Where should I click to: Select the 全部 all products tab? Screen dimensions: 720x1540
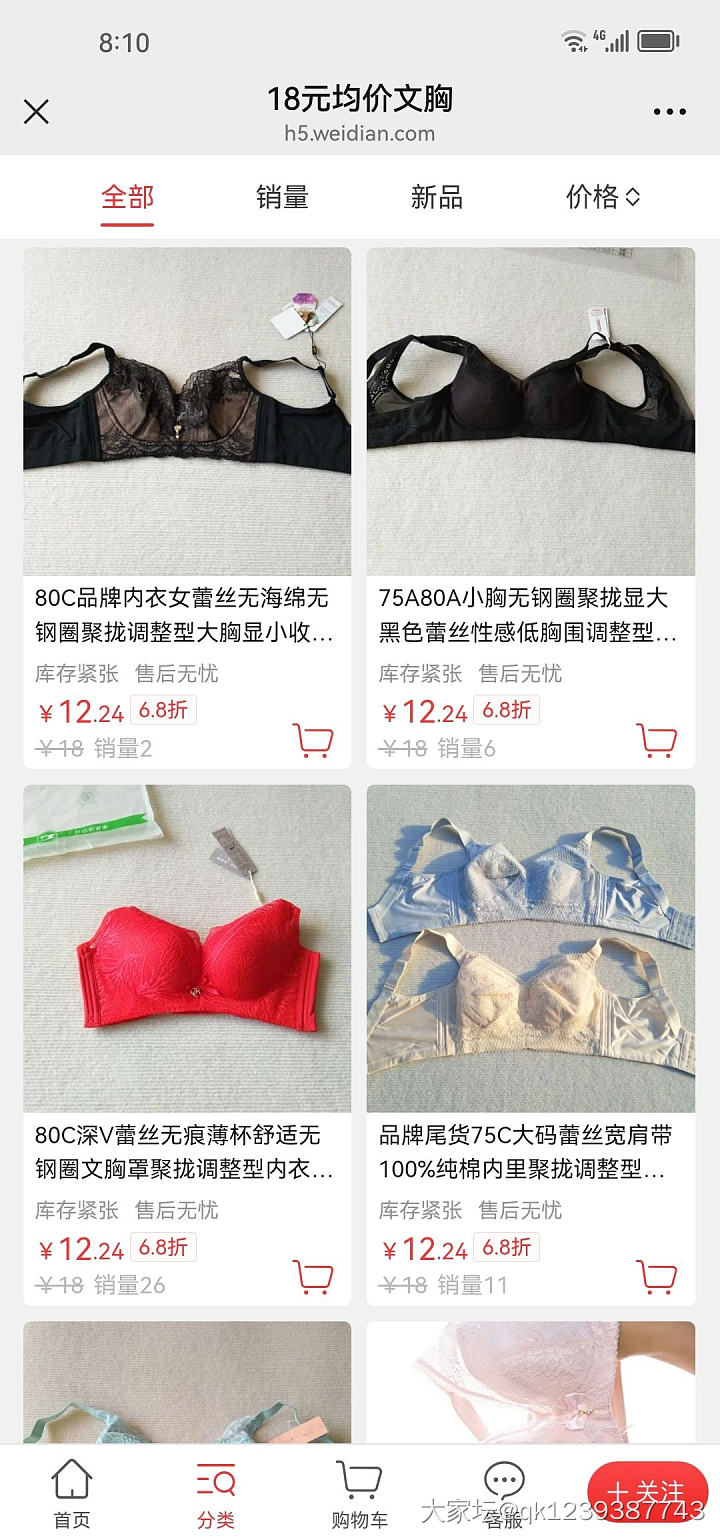[x=127, y=197]
